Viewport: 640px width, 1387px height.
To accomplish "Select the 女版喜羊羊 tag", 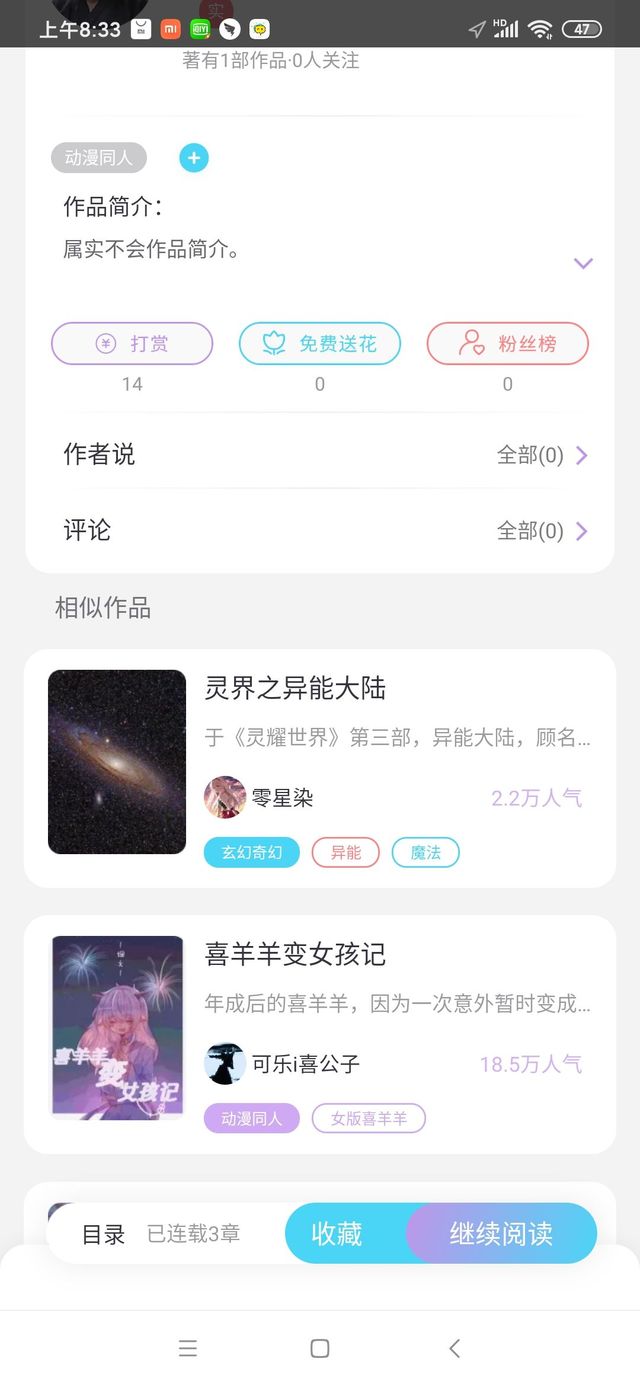I will tap(369, 1119).
